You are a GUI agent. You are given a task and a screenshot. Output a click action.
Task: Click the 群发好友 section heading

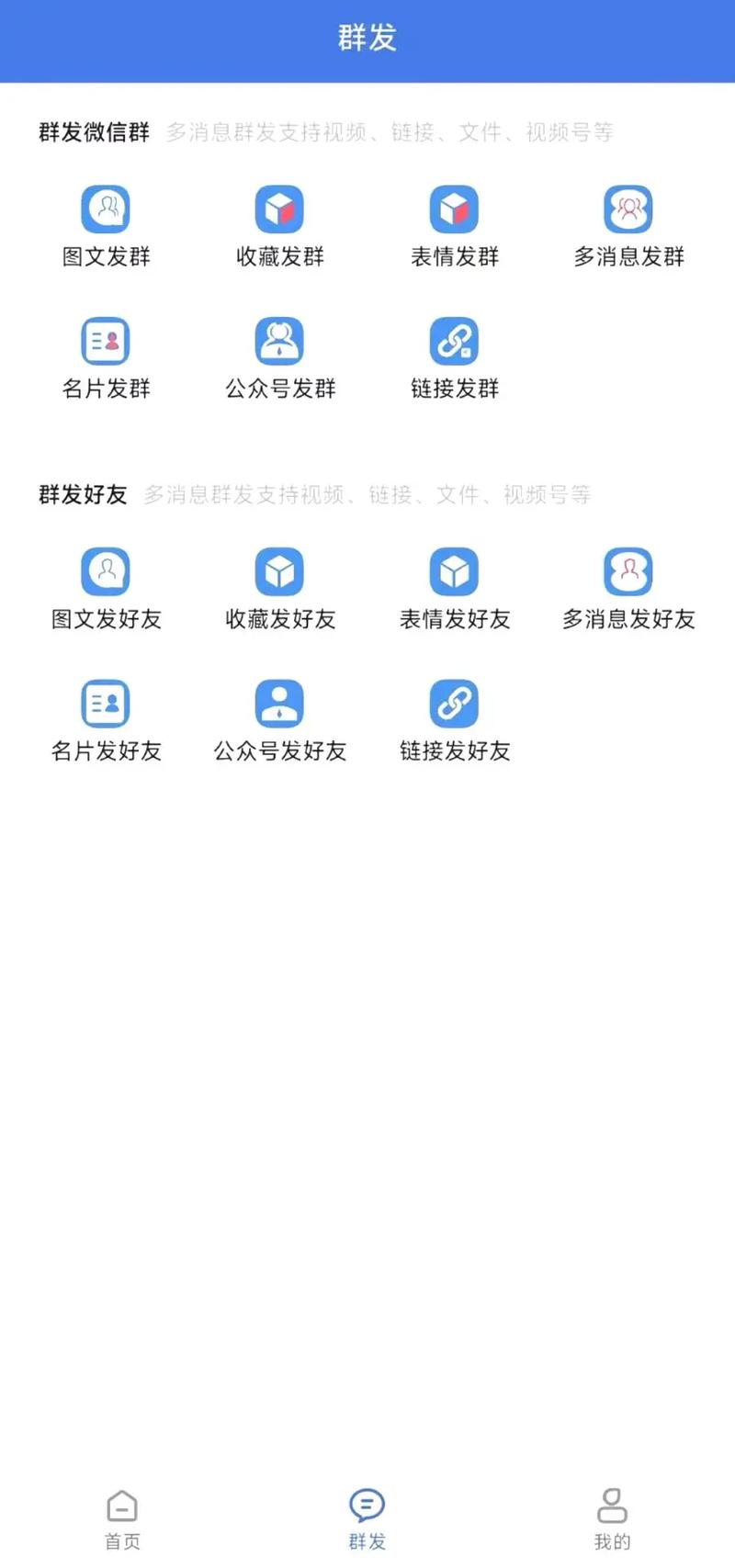83,495
